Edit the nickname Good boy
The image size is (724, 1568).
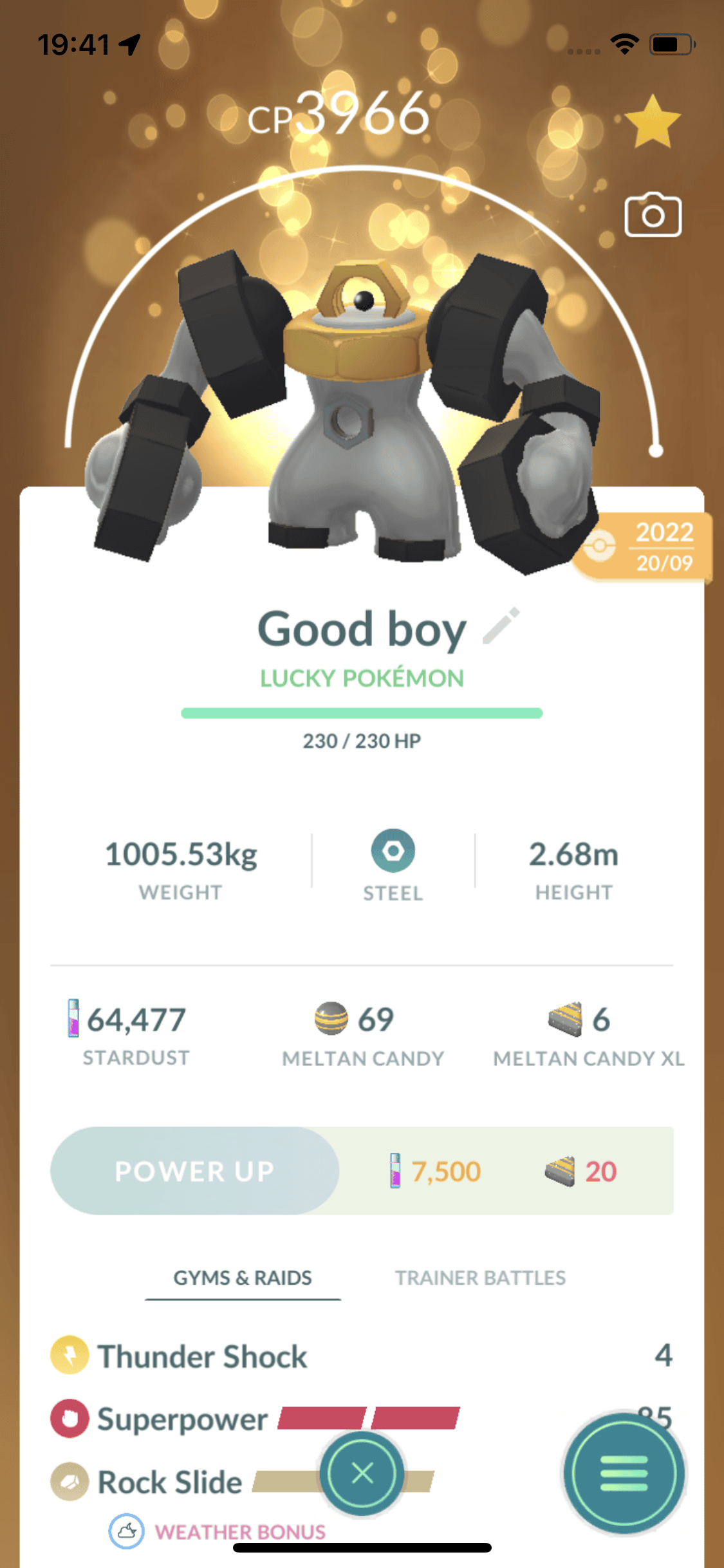501,626
